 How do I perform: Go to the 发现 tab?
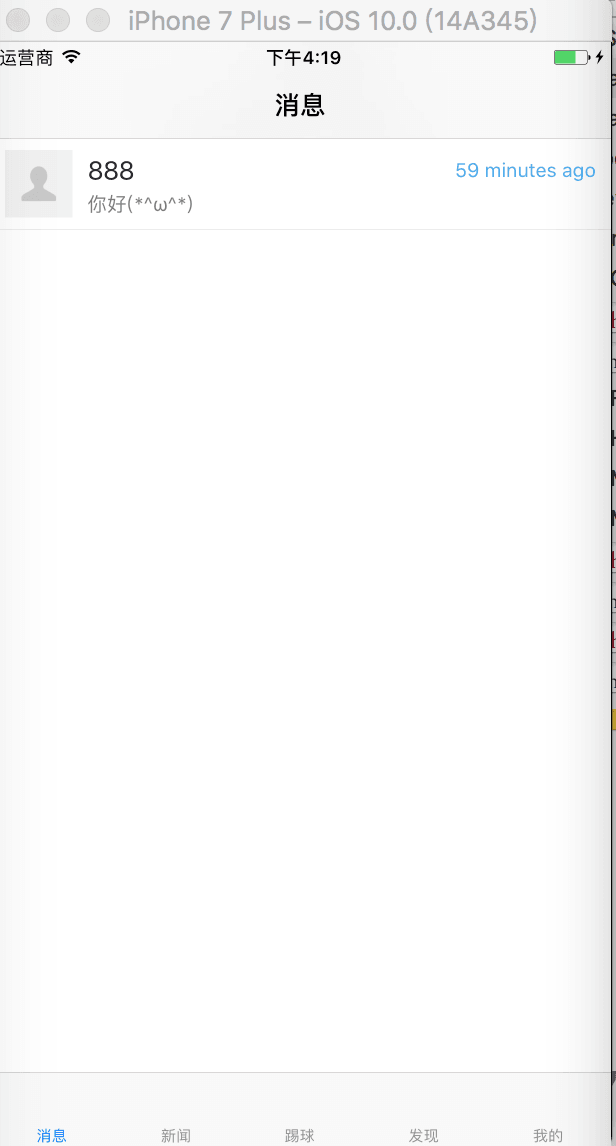point(424,1134)
